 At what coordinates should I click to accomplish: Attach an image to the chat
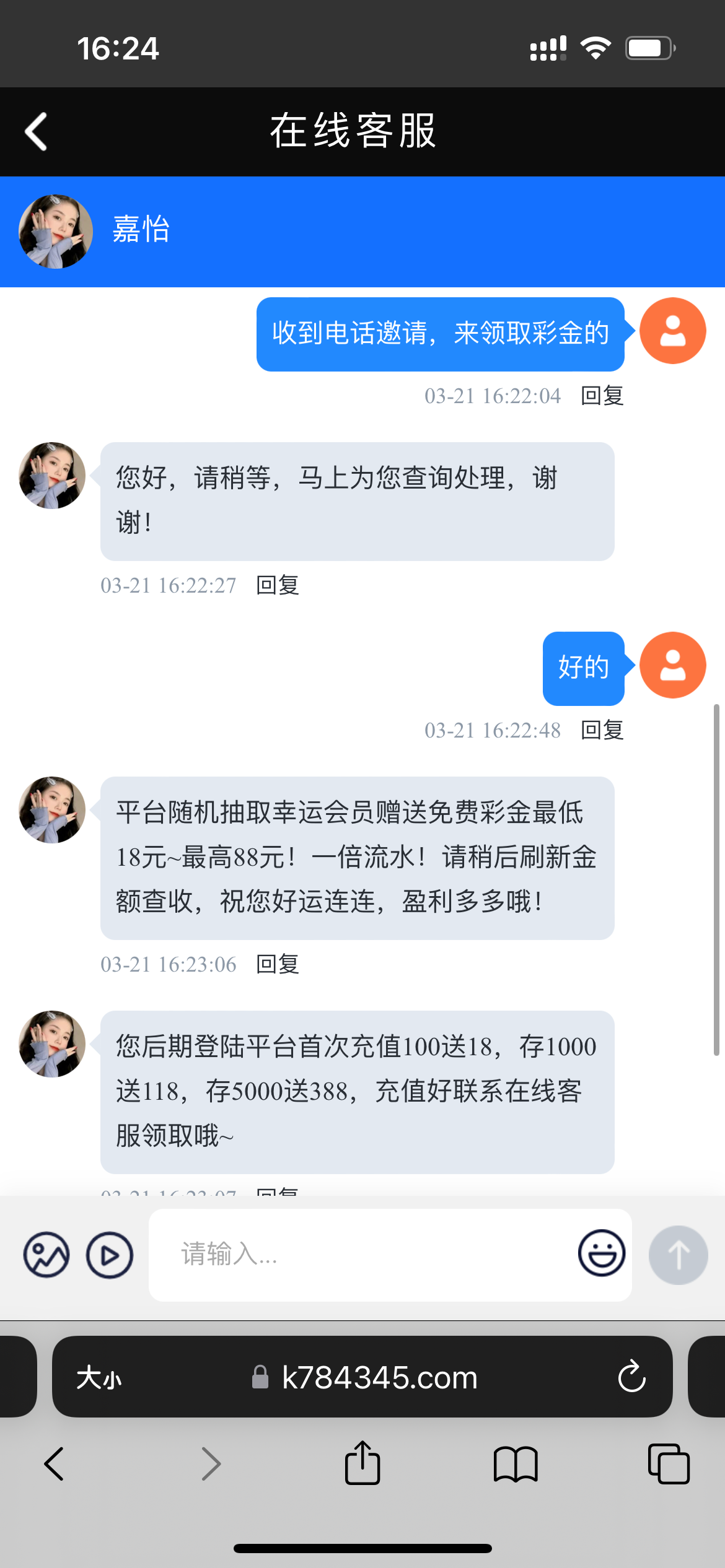pos(46,1255)
